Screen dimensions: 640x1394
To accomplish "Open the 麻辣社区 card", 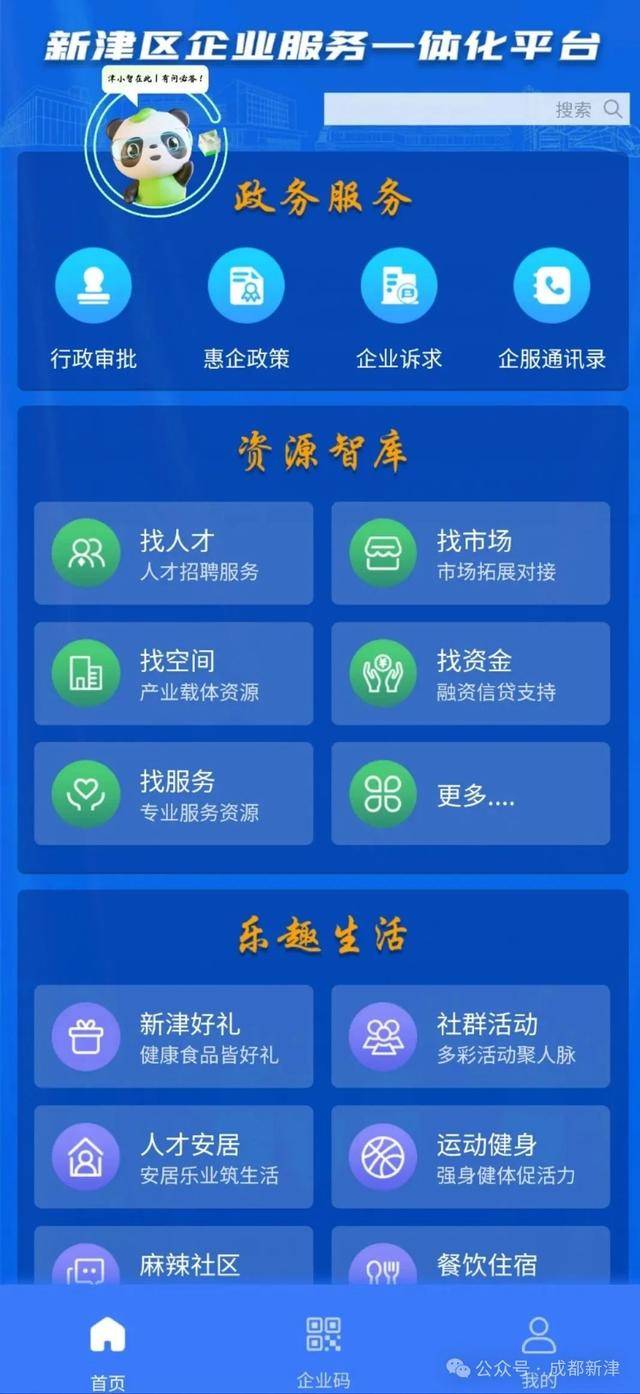I will (x=174, y=1260).
